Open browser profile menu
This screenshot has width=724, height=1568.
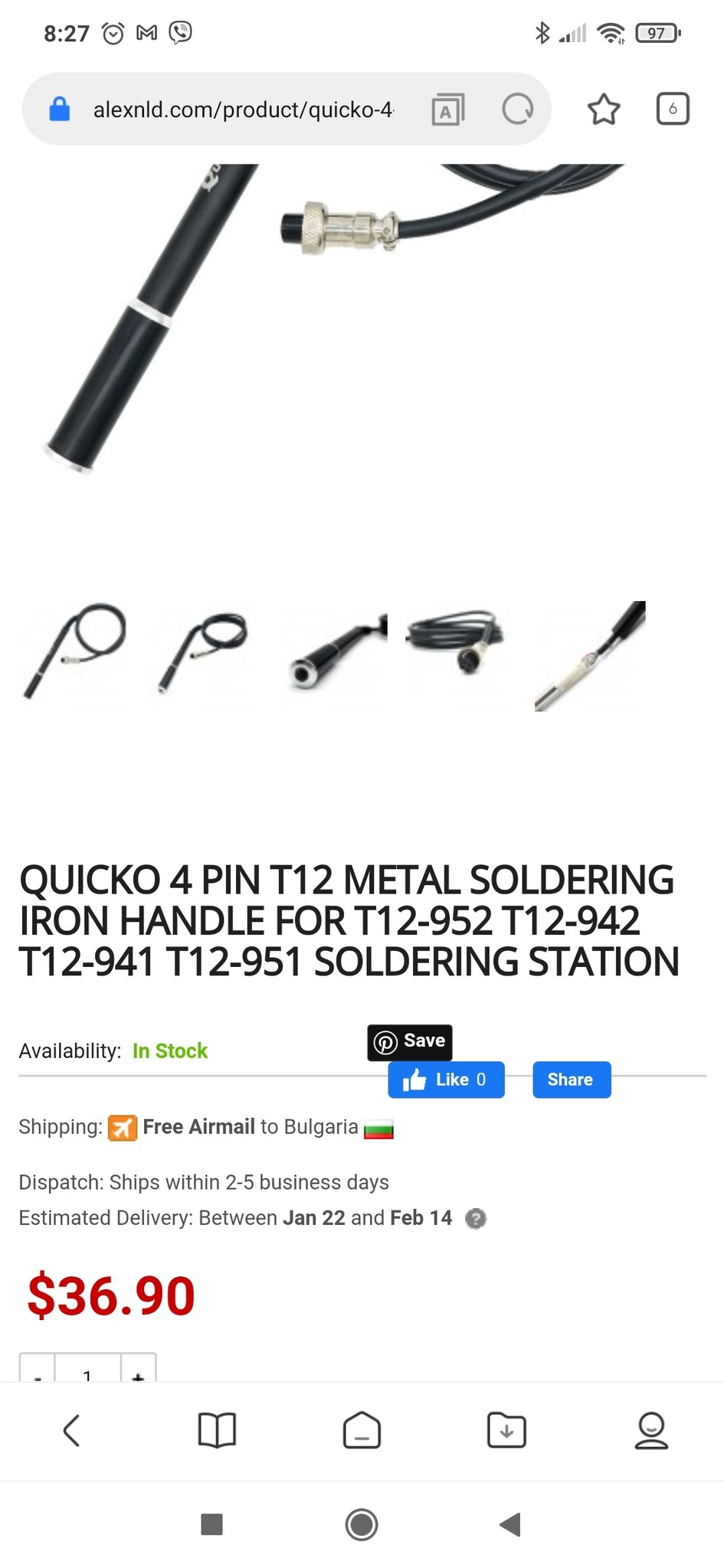coord(651,1430)
